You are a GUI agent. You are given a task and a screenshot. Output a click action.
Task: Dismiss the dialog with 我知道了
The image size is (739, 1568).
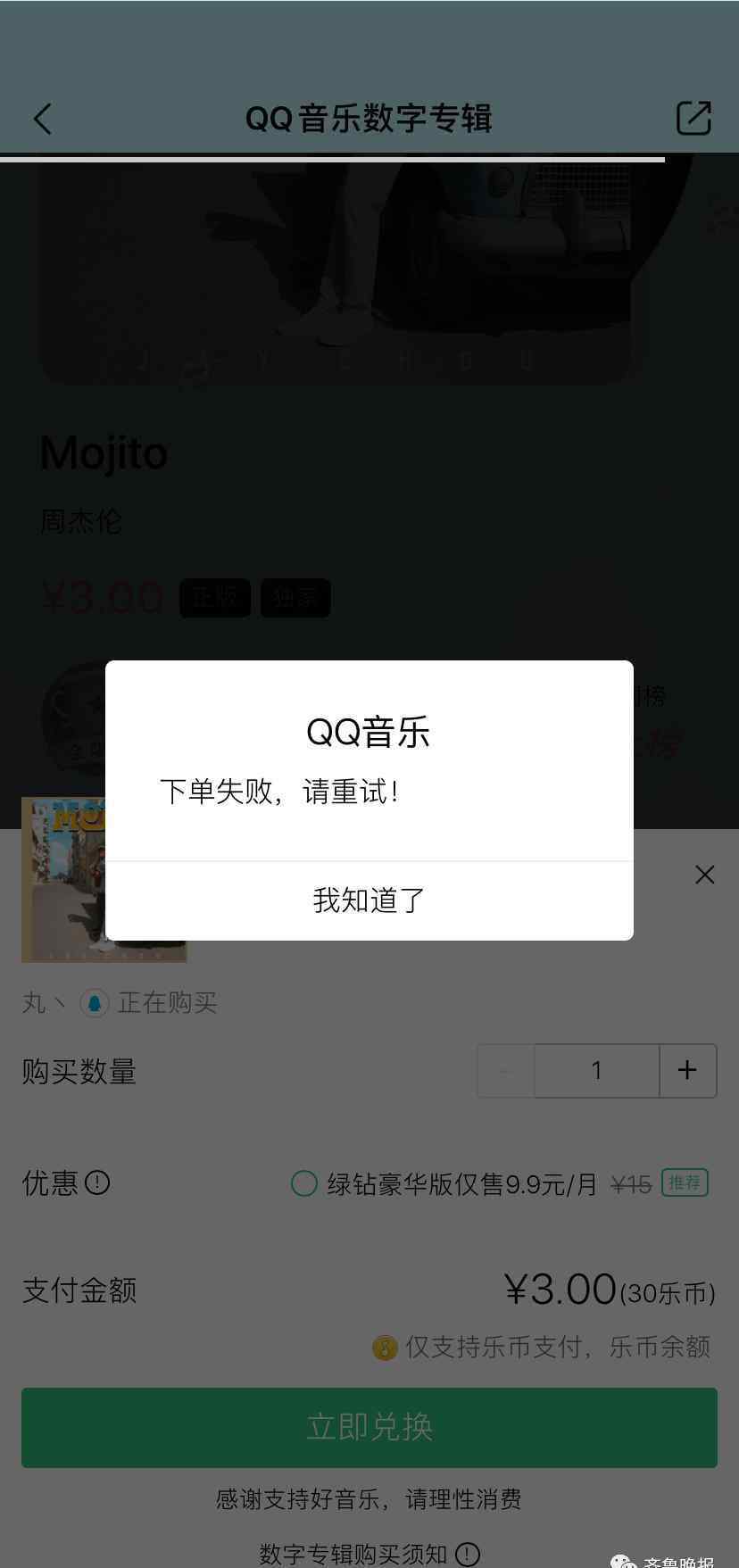click(x=369, y=900)
